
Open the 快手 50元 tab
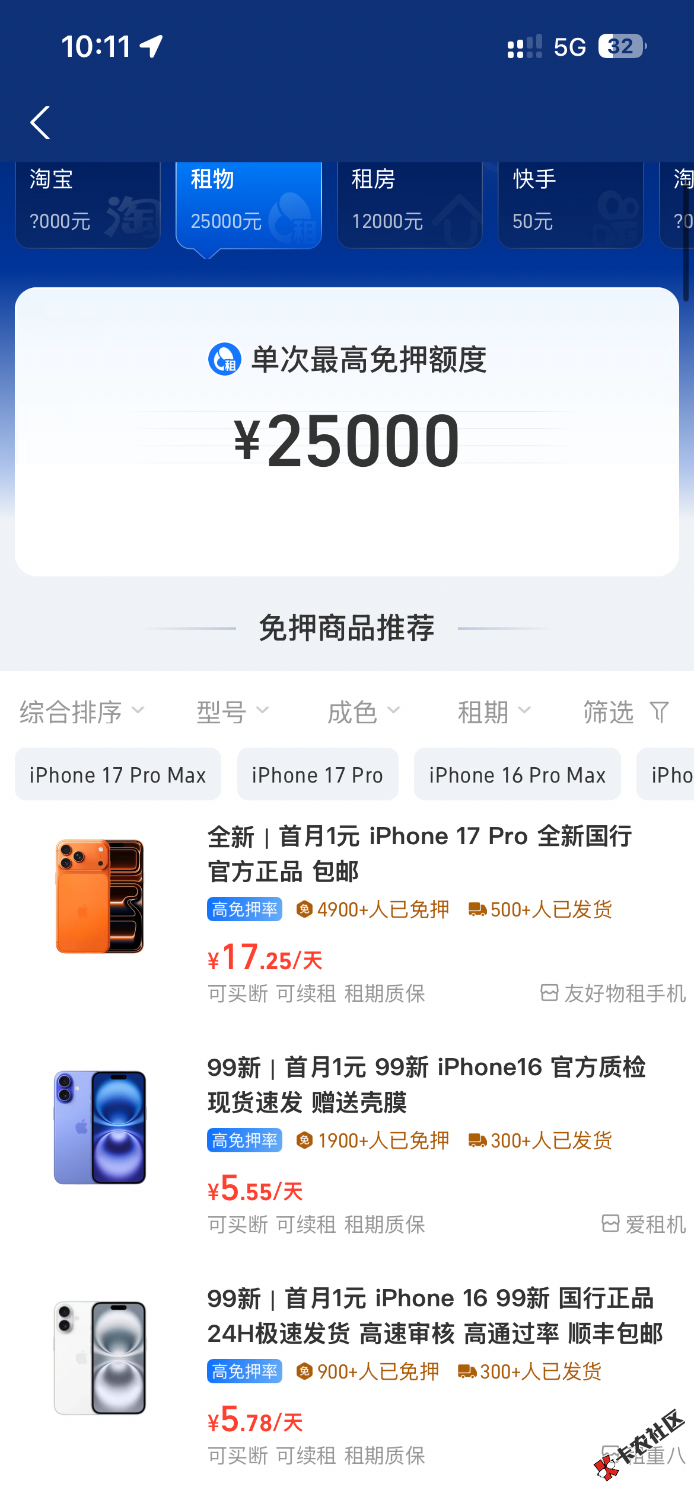click(571, 204)
